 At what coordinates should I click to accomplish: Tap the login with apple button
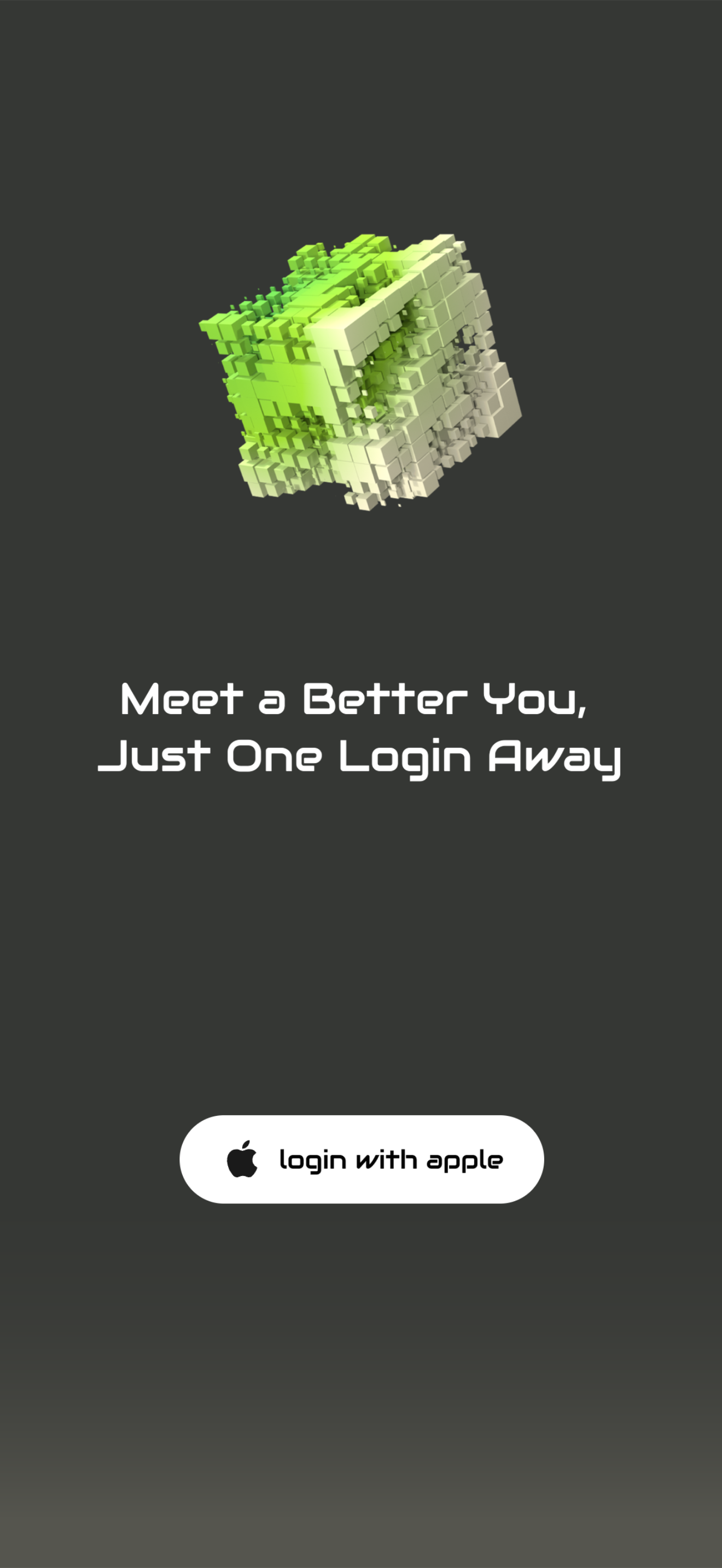(362, 1160)
